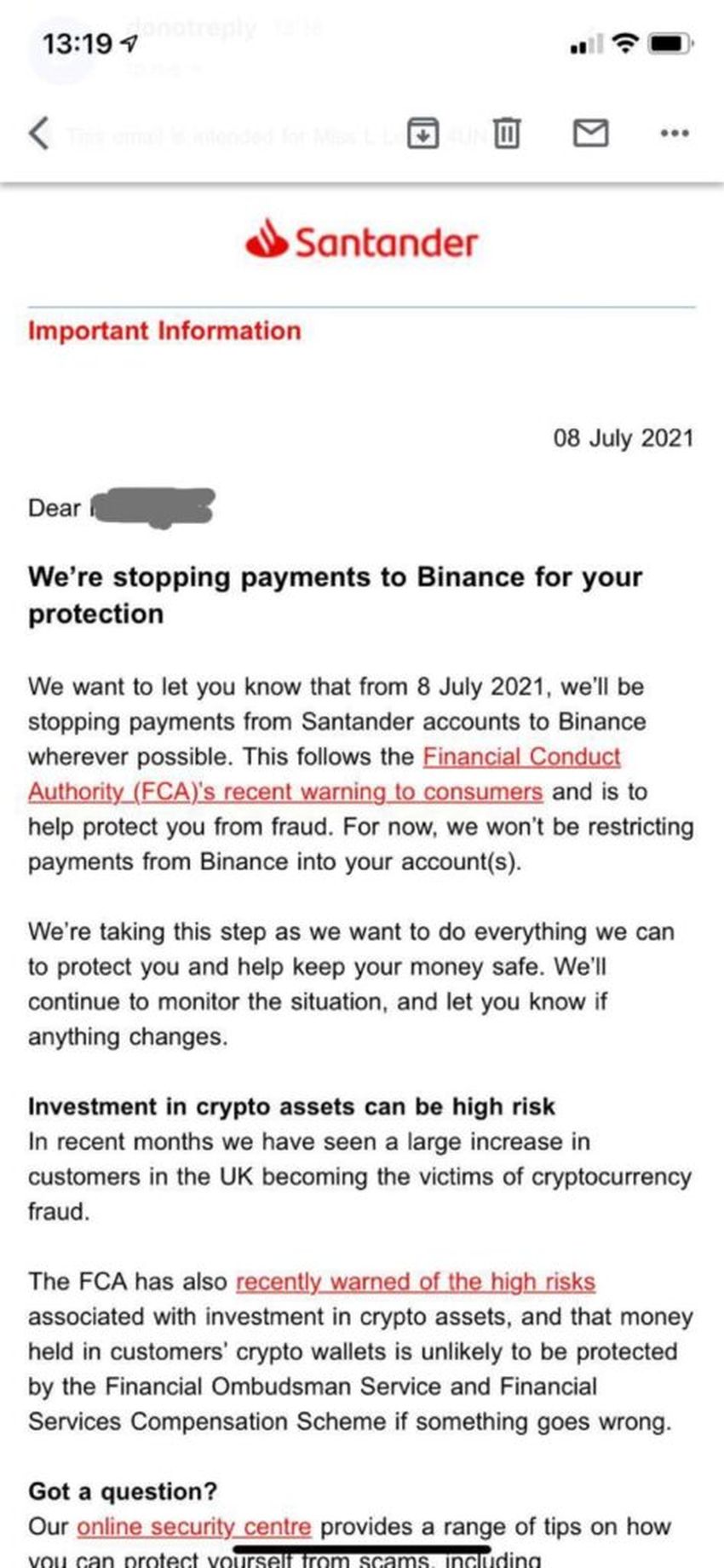724x1568 pixels.
Task: Open 'recently warned of the high risks' link
Action: 415,1282
